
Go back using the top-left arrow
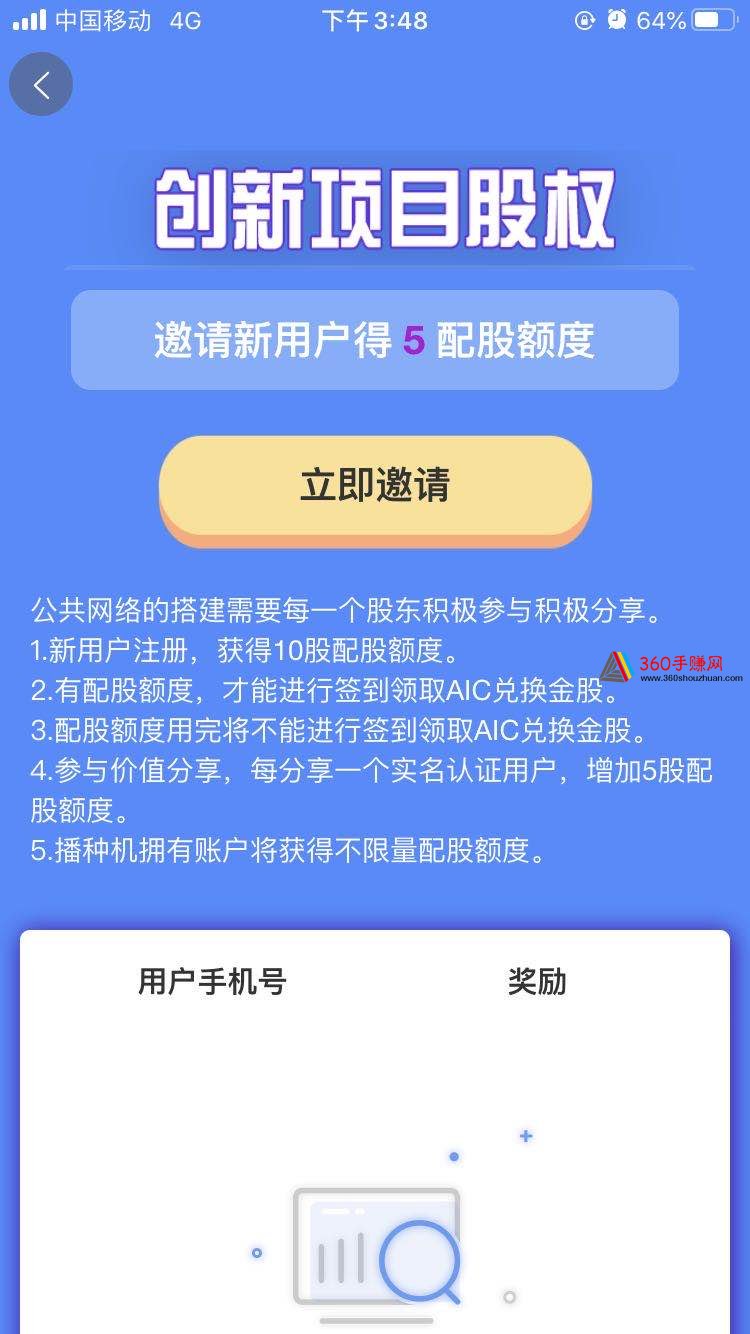41,85
